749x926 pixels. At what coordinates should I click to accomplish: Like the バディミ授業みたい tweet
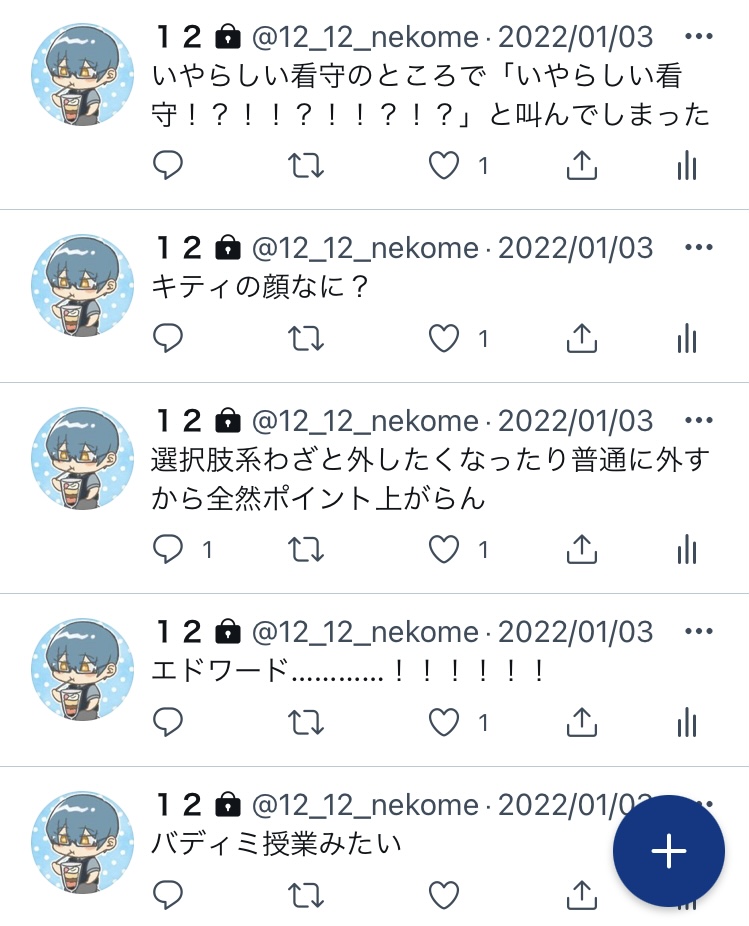tap(443, 894)
